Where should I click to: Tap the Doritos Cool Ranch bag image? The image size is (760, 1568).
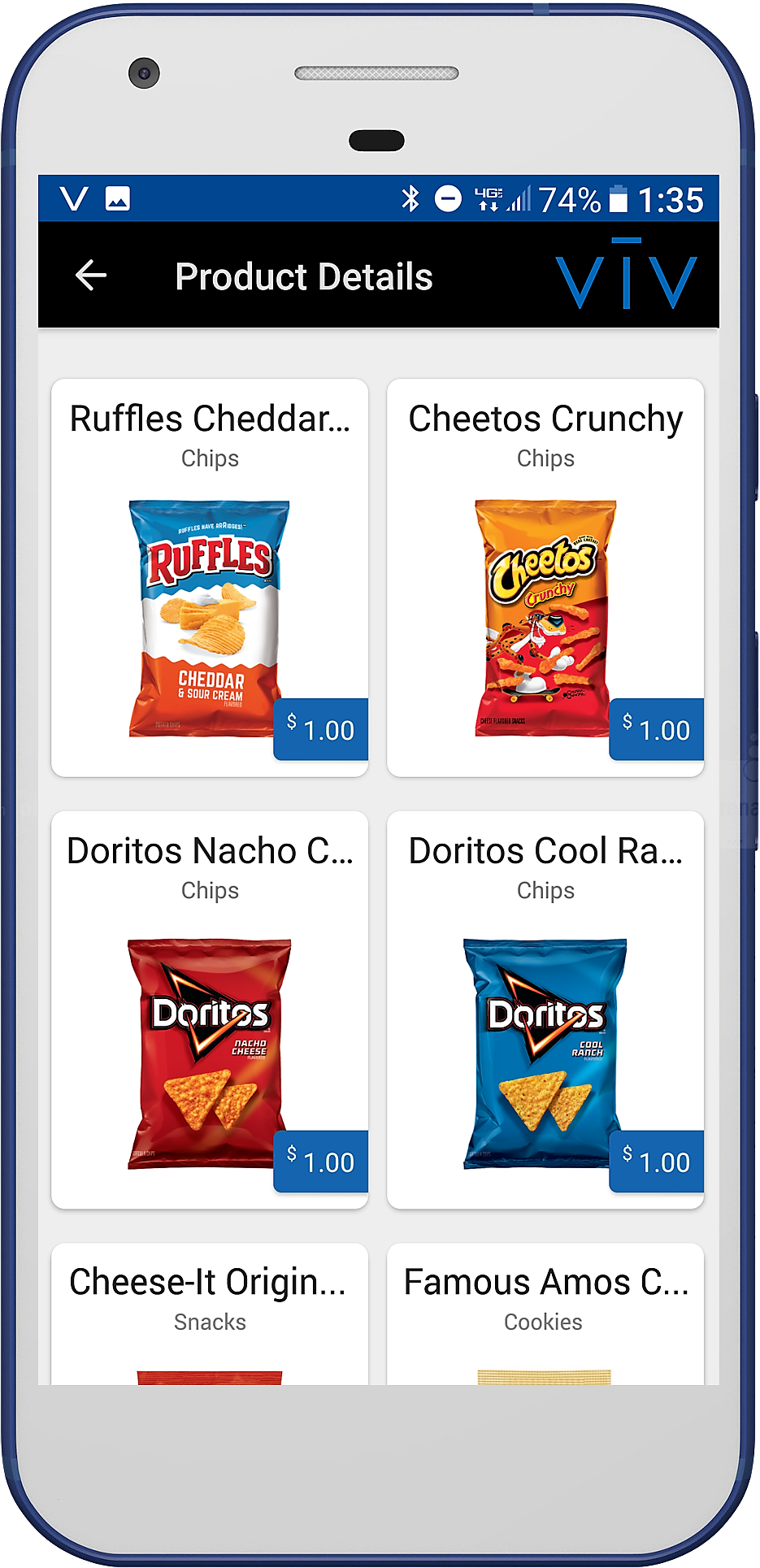click(545, 1049)
